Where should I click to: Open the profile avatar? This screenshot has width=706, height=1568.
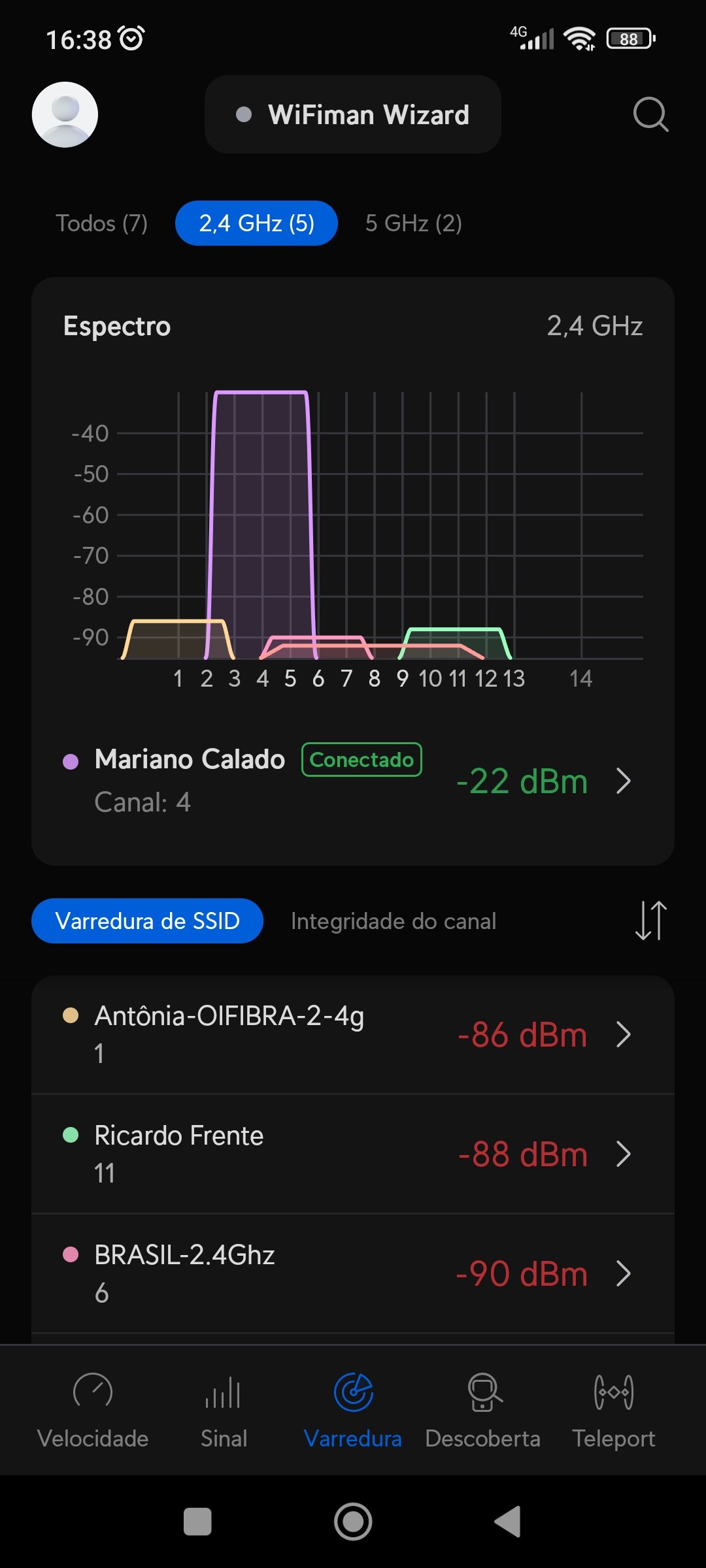tap(65, 114)
